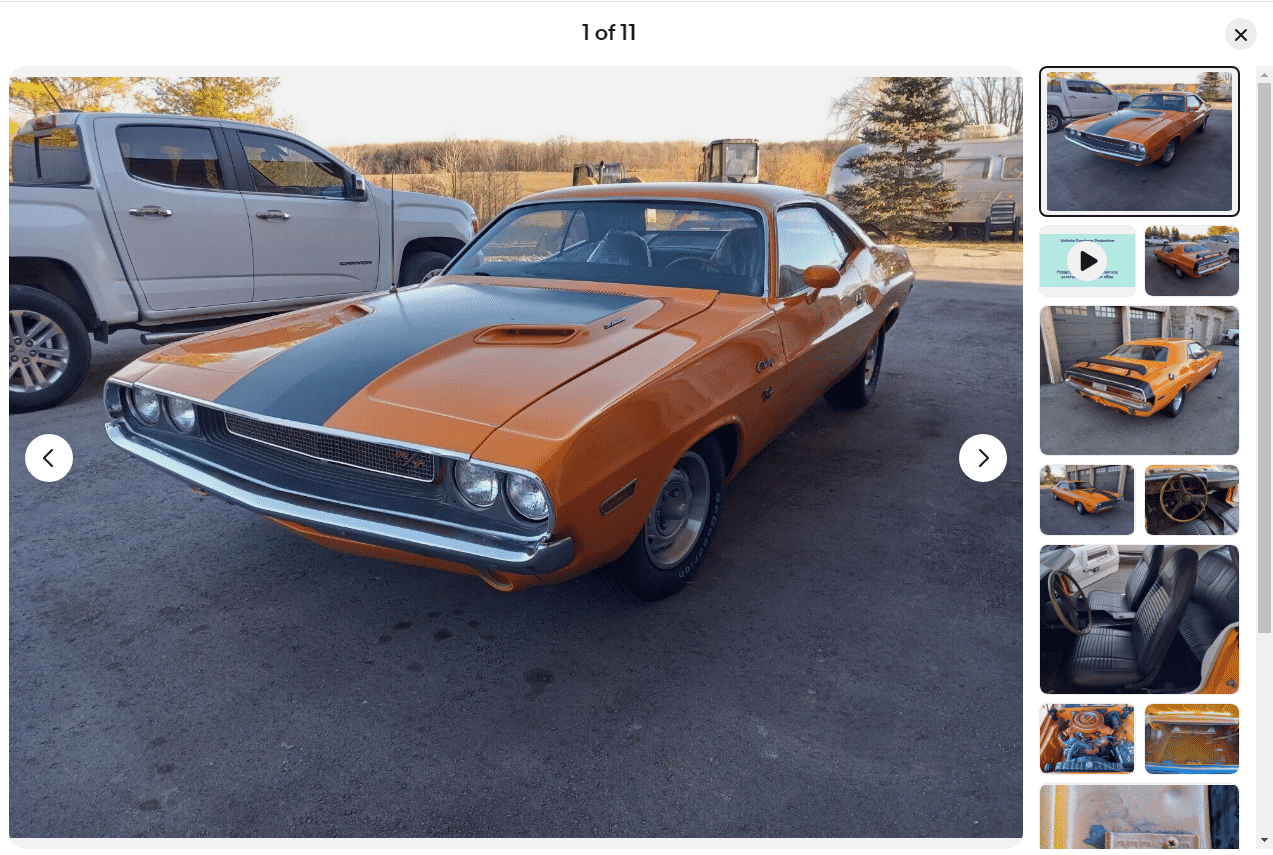Play the video thumbnail
This screenshot has height=855, width=1273.
(1087, 261)
